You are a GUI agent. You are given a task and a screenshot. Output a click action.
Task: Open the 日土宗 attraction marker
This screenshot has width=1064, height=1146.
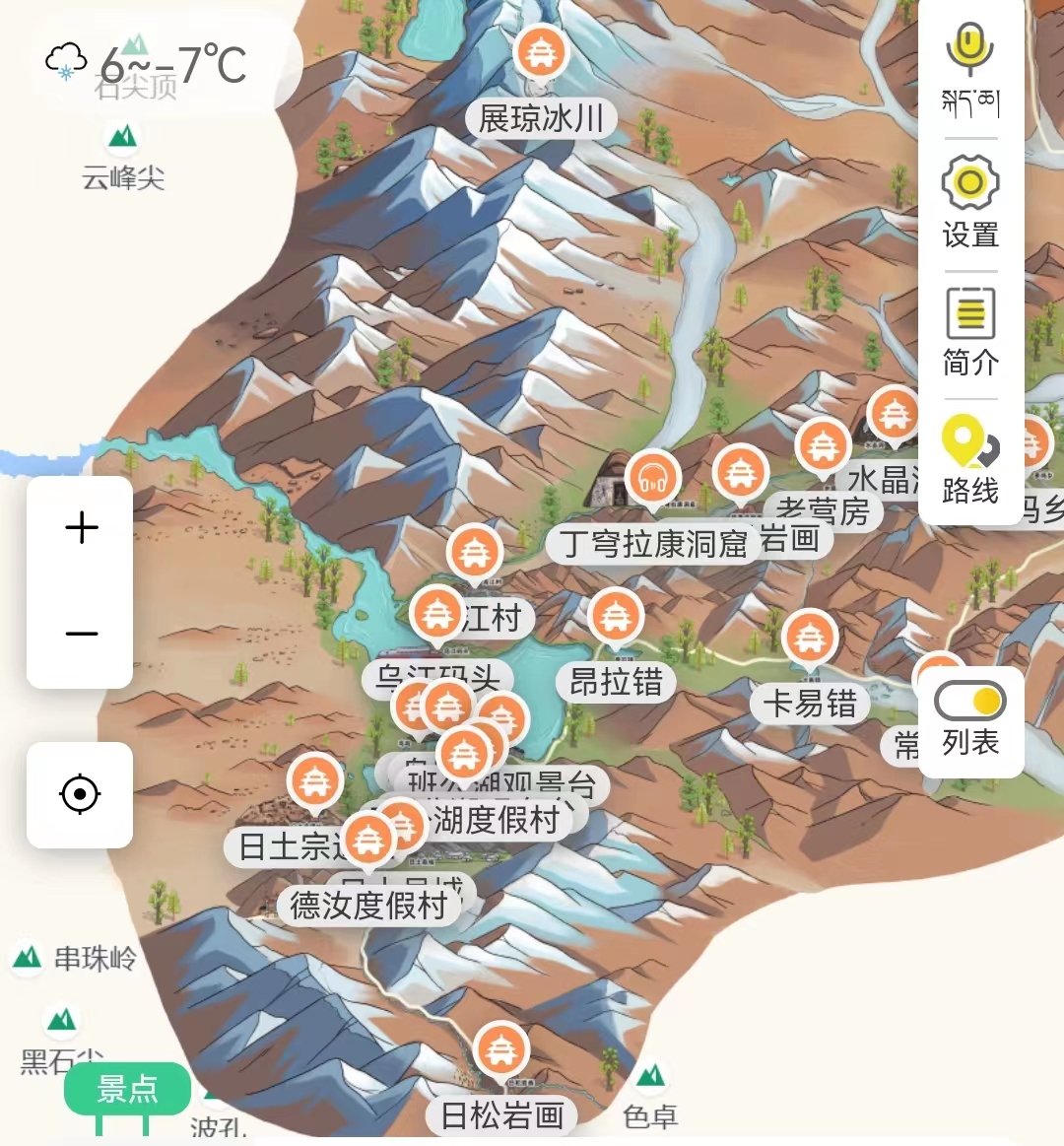314,782
